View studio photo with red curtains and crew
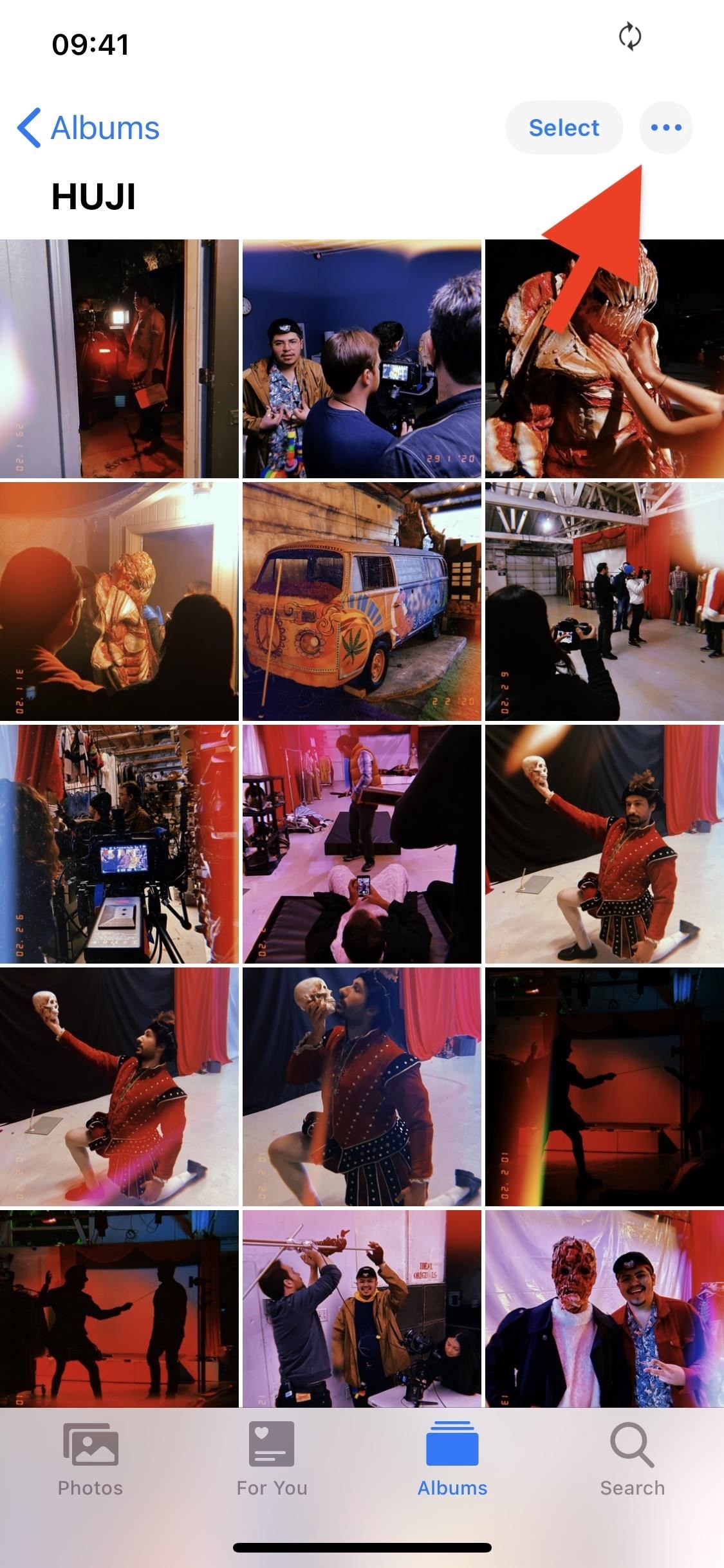This screenshot has height=1568, width=724. coord(604,601)
